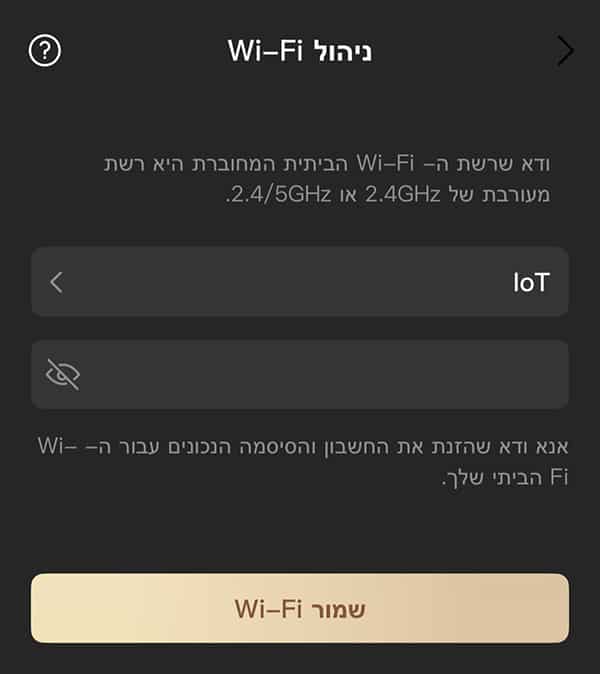Open the help question mark icon
Viewport: 600px width, 674px height.
45,51
